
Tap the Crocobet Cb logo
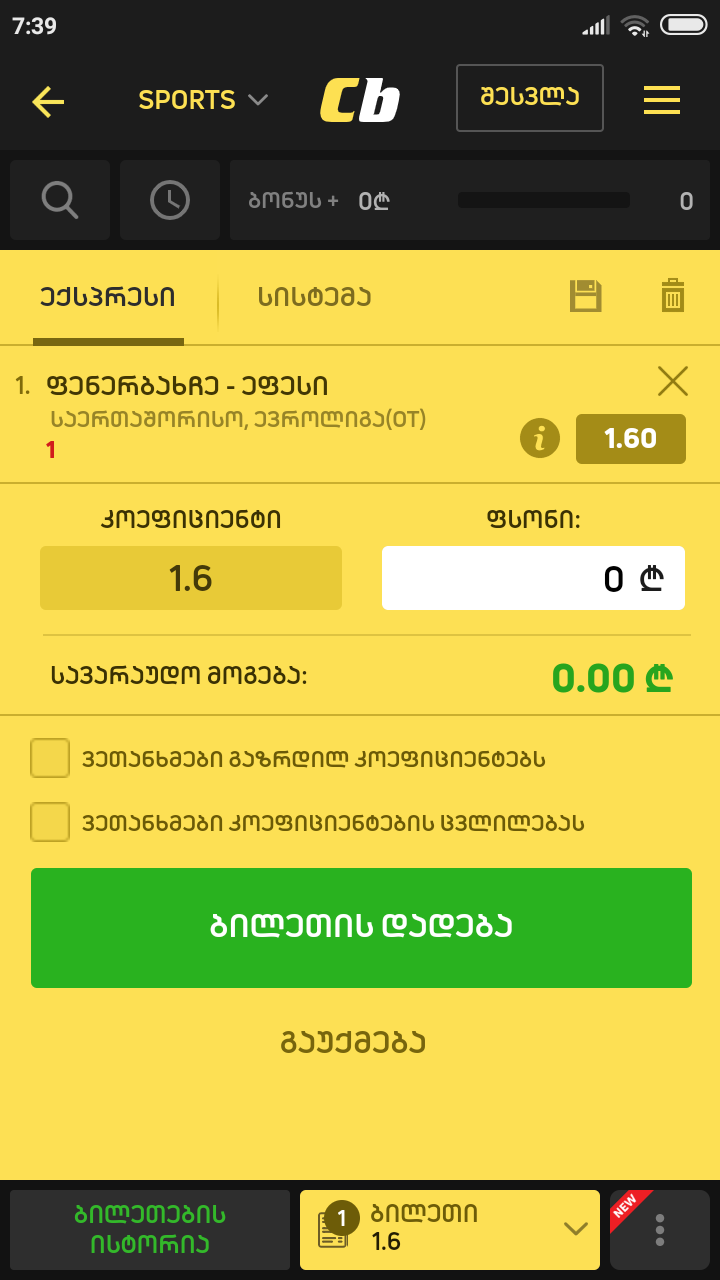point(360,99)
